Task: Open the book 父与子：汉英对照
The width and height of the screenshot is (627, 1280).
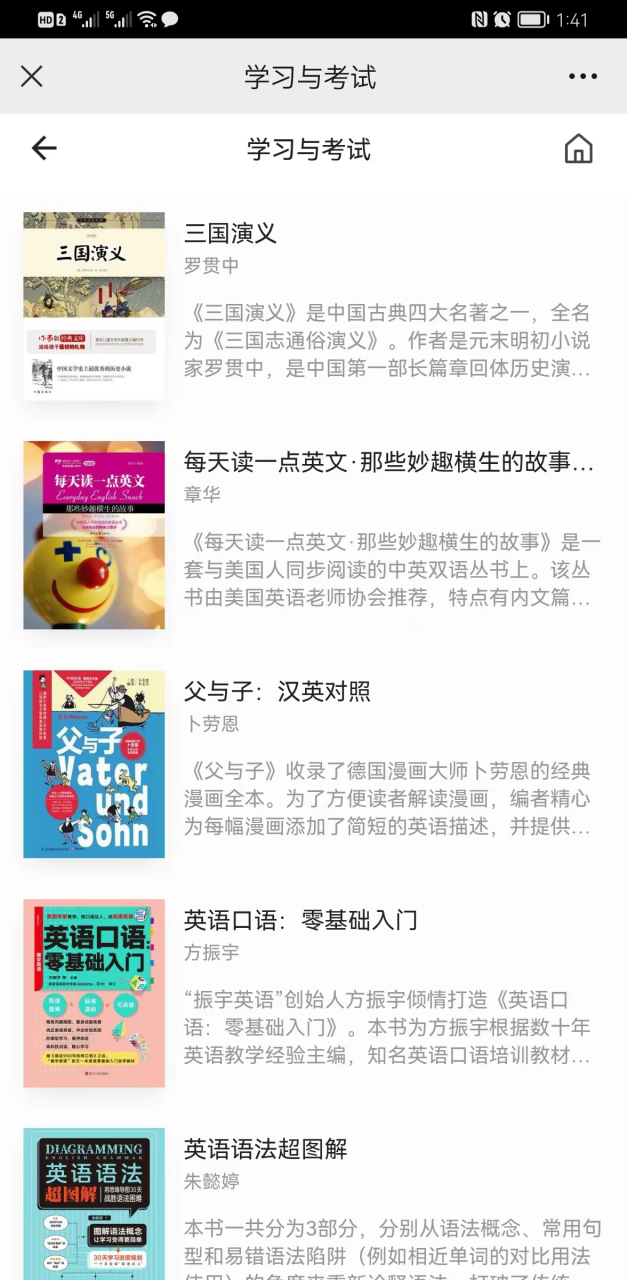Action: [313, 764]
